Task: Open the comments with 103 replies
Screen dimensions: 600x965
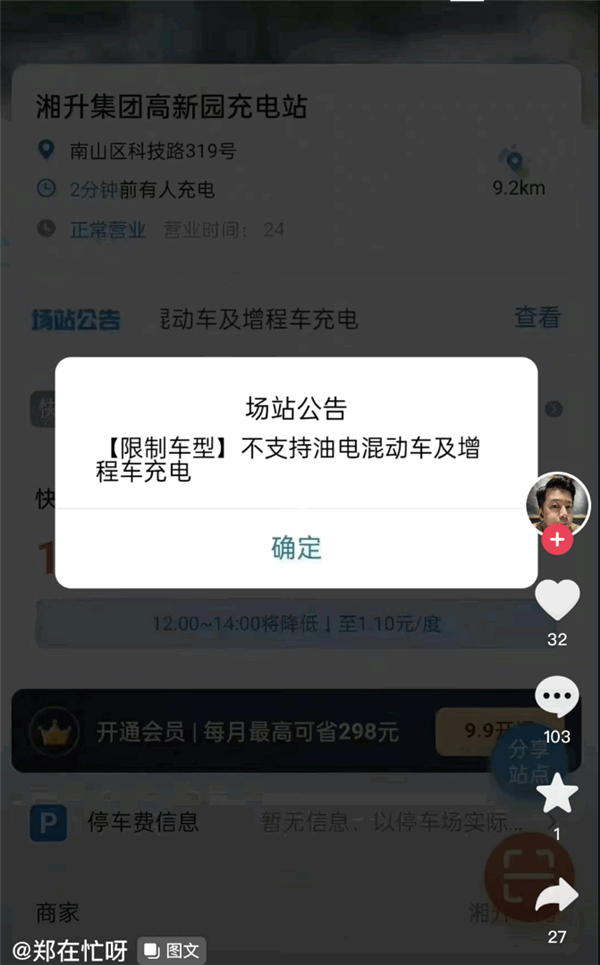Action: point(557,697)
